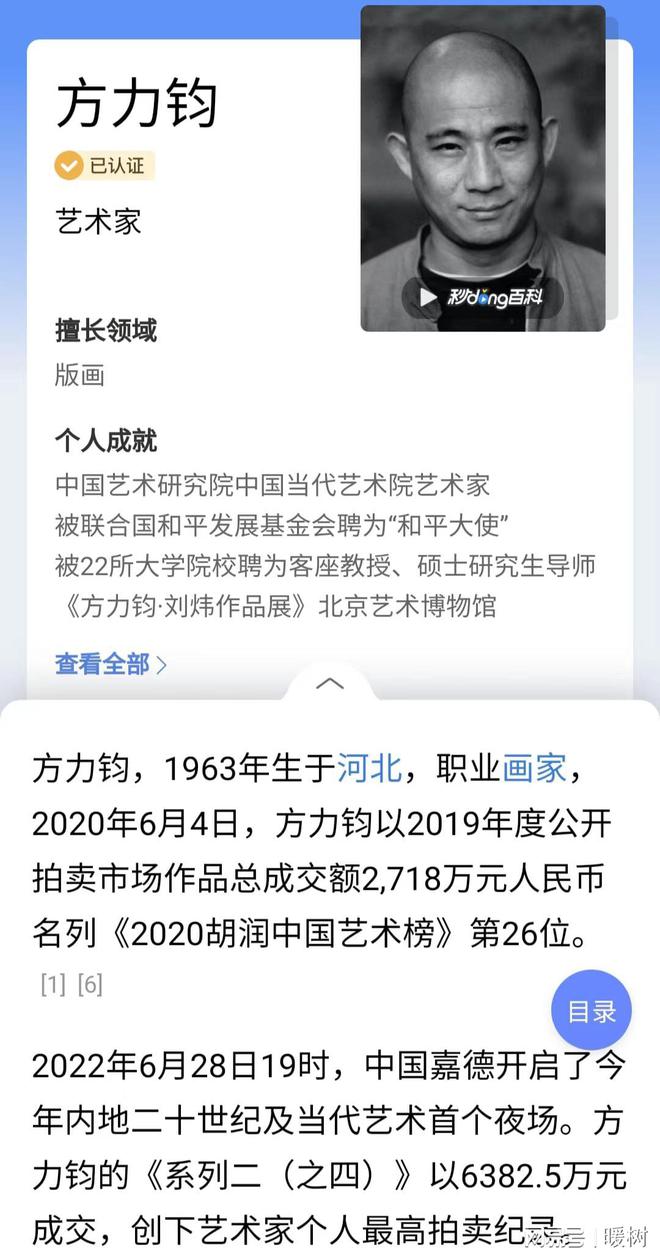Image resolution: width=660 pixels, height=1258 pixels.
Task: Open reference [1] citation
Action: 52,985
